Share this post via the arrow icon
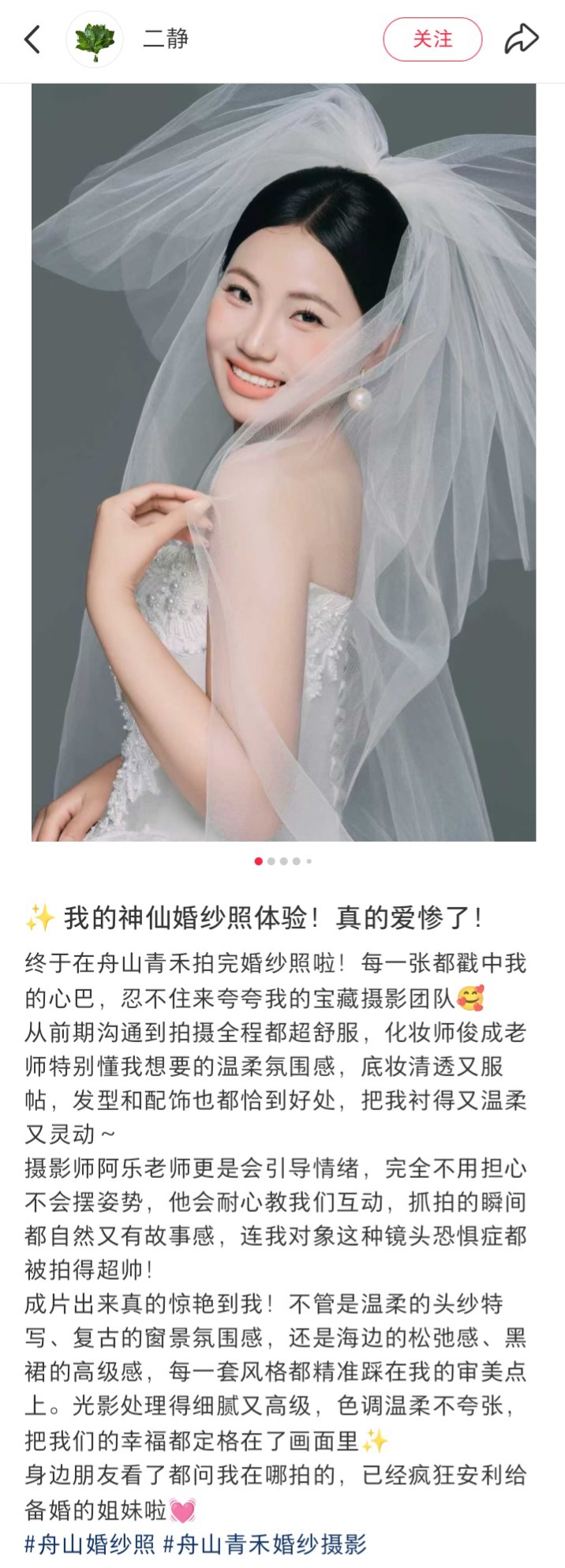 (521, 39)
